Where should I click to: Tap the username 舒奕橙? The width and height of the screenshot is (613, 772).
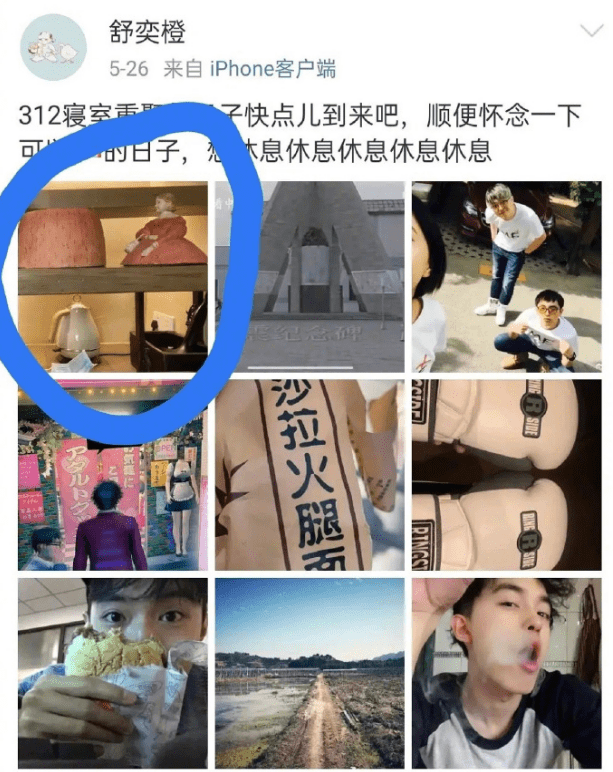[x=147, y=32]
